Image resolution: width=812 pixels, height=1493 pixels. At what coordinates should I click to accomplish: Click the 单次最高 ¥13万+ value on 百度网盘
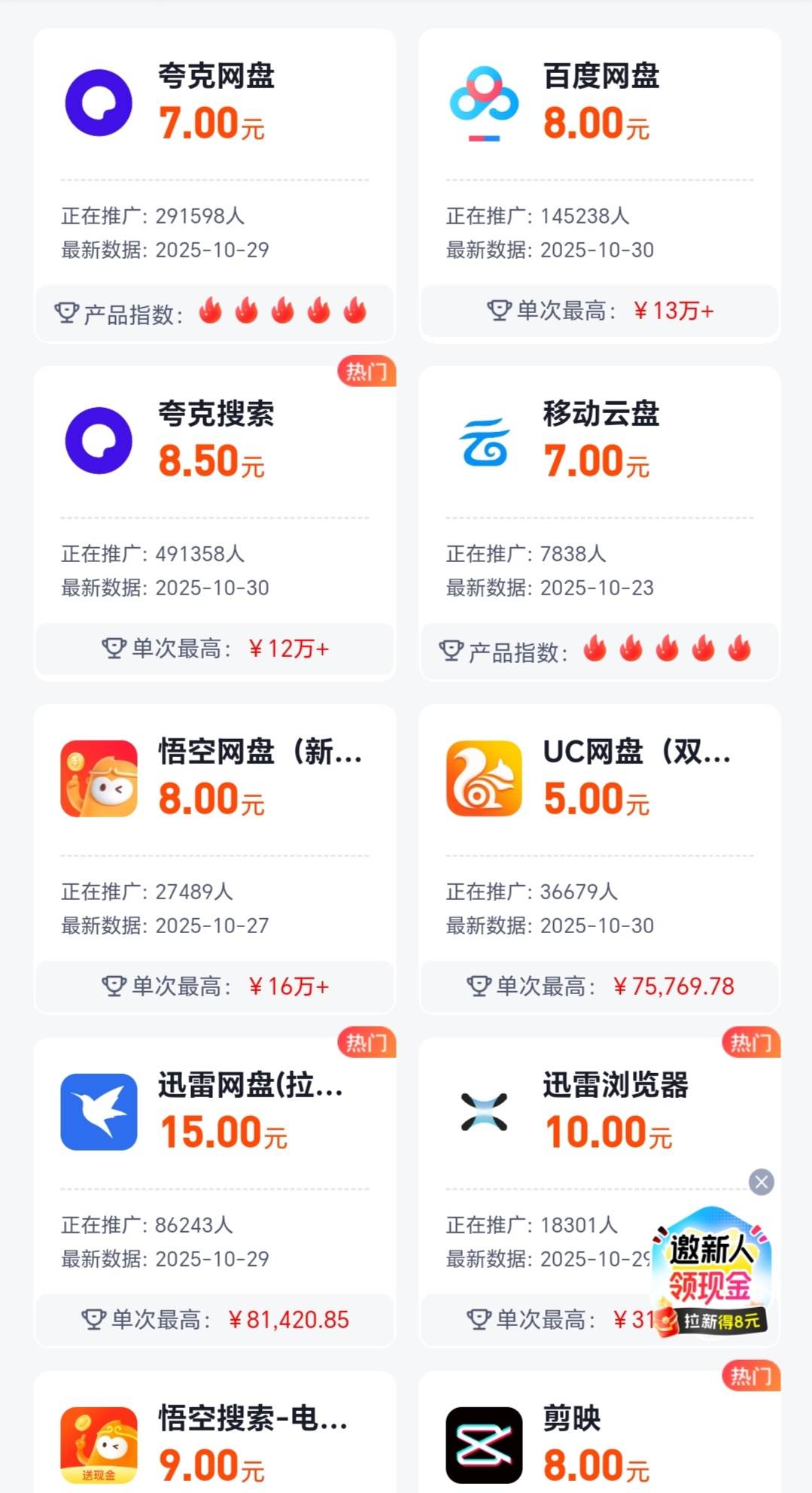674,309
